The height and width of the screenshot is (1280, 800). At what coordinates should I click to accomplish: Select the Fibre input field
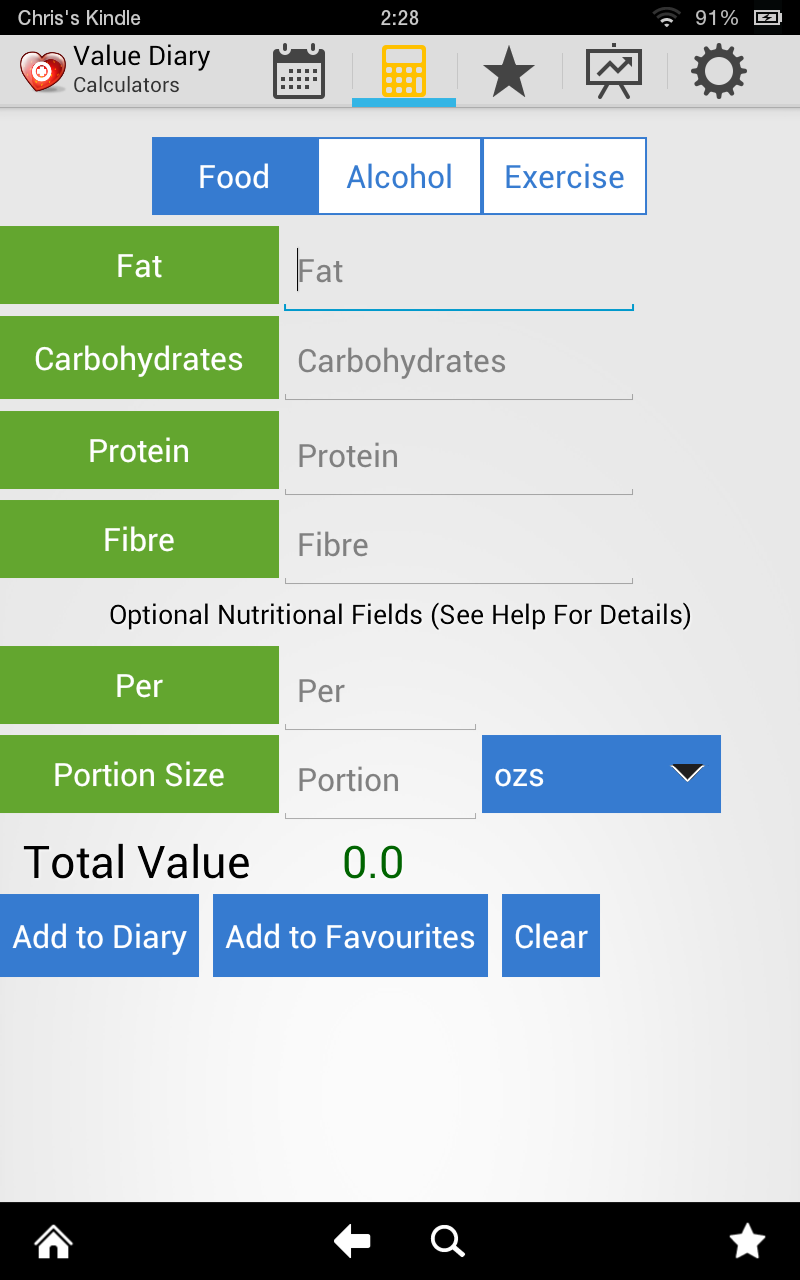(458, 545)
